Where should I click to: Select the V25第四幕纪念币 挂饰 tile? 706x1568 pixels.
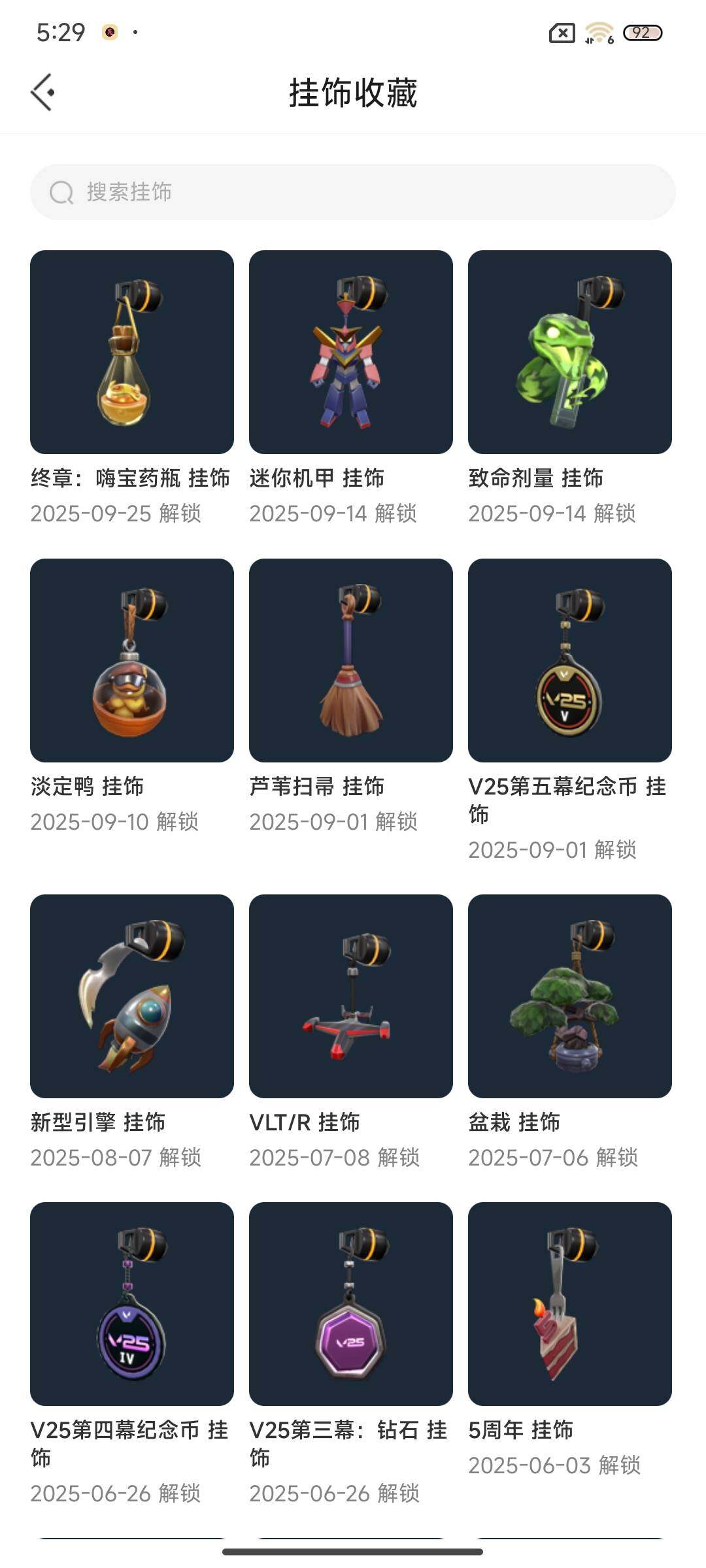click(132, 1304)
